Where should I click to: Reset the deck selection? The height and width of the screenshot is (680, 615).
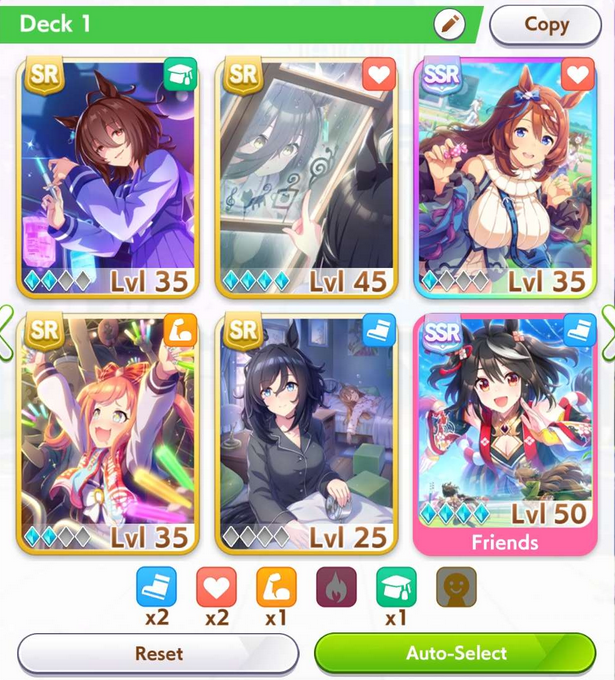coord(158,653)
